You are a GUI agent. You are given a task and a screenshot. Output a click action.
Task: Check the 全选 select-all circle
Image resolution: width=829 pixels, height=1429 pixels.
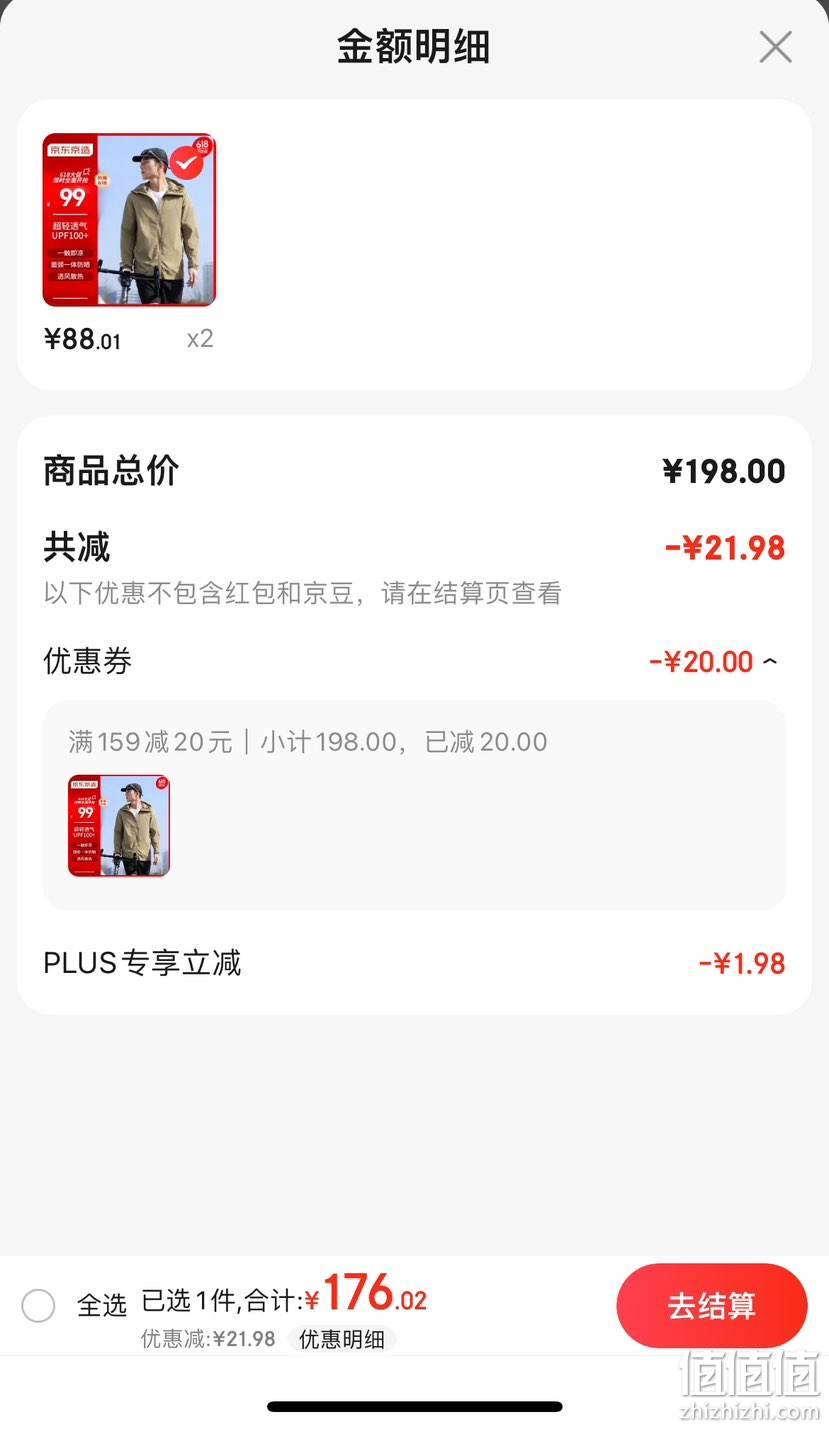[38, 1305]
